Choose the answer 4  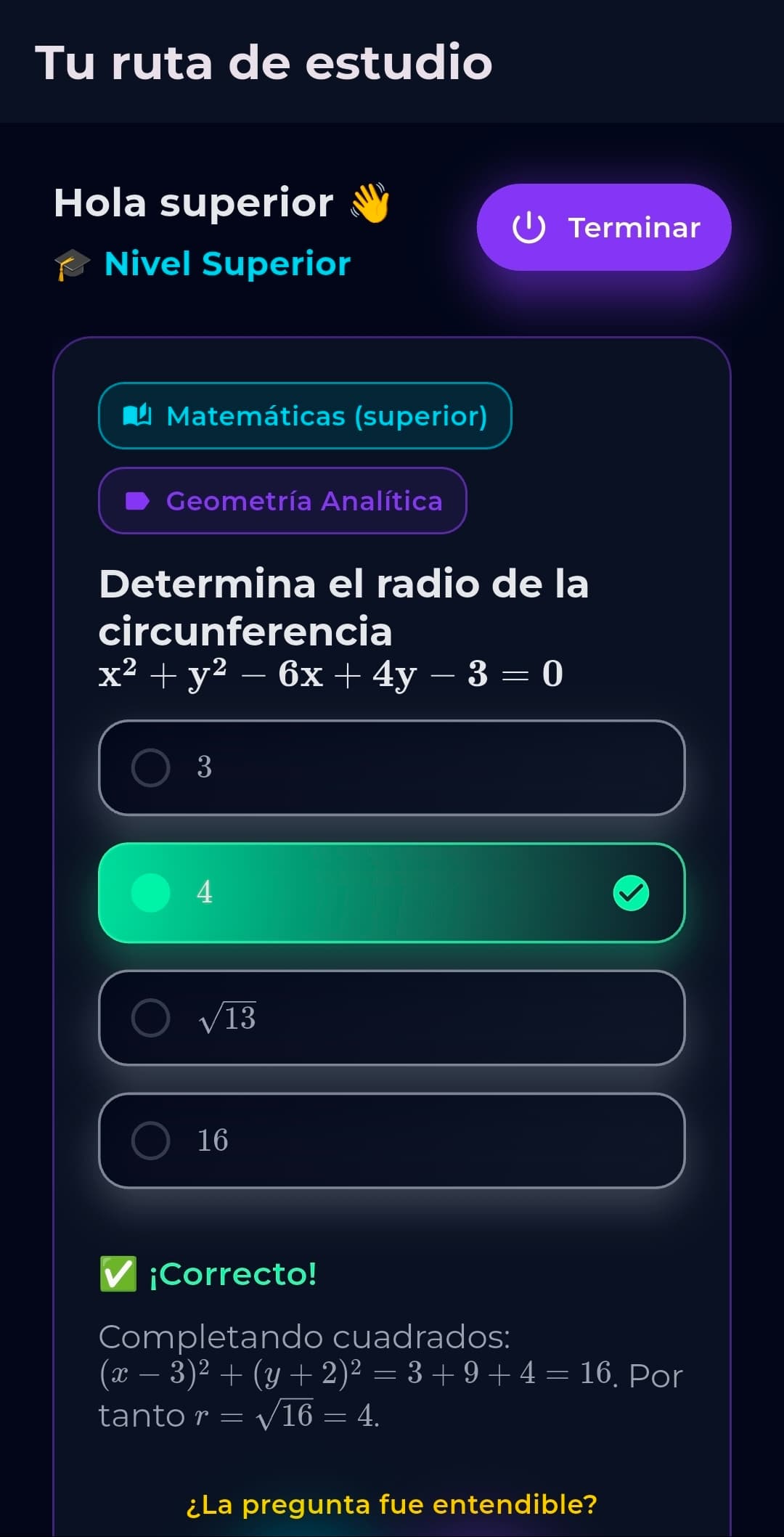click(391, 892)
